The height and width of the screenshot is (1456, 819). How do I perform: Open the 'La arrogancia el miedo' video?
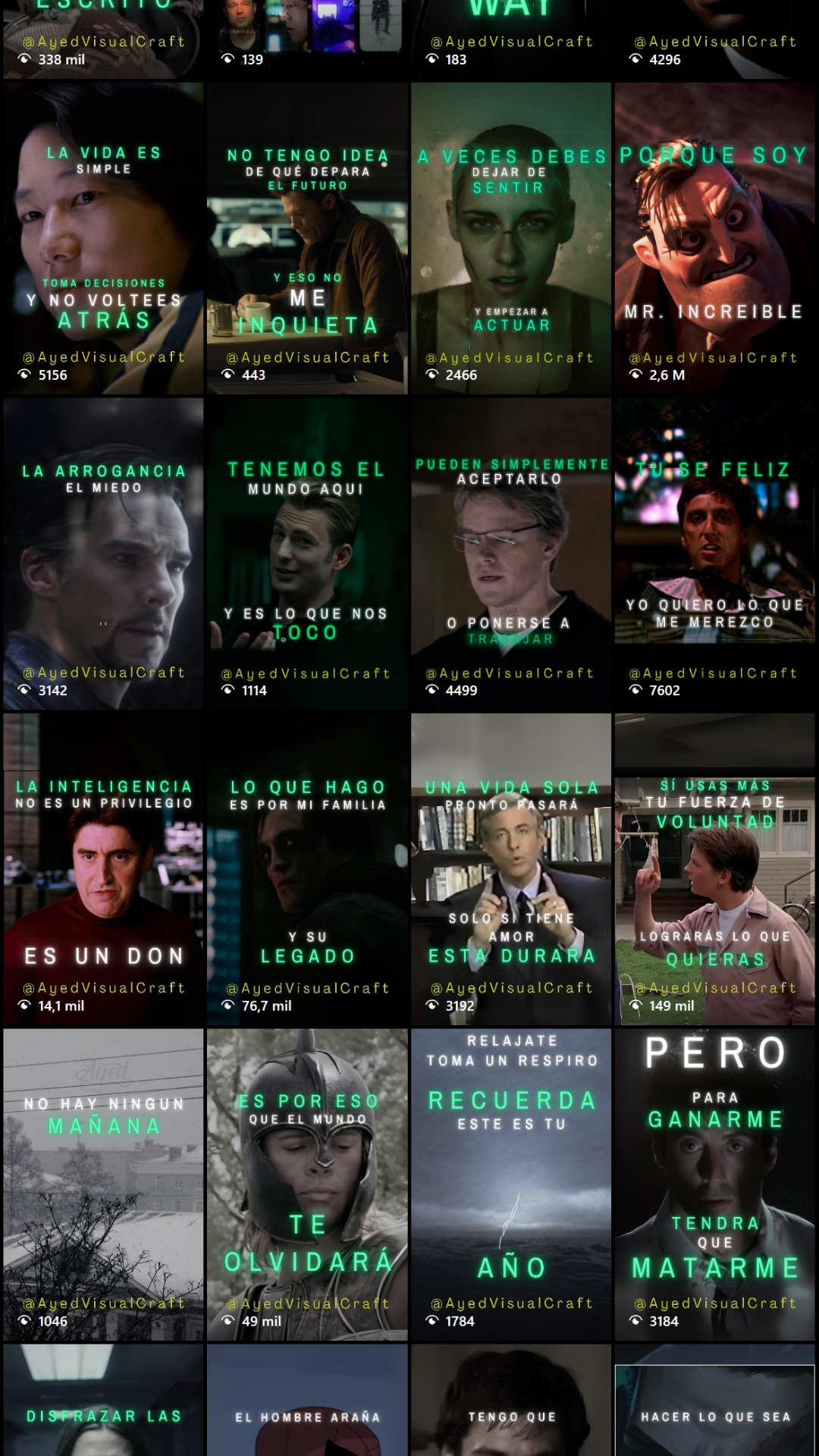(103, 554)
